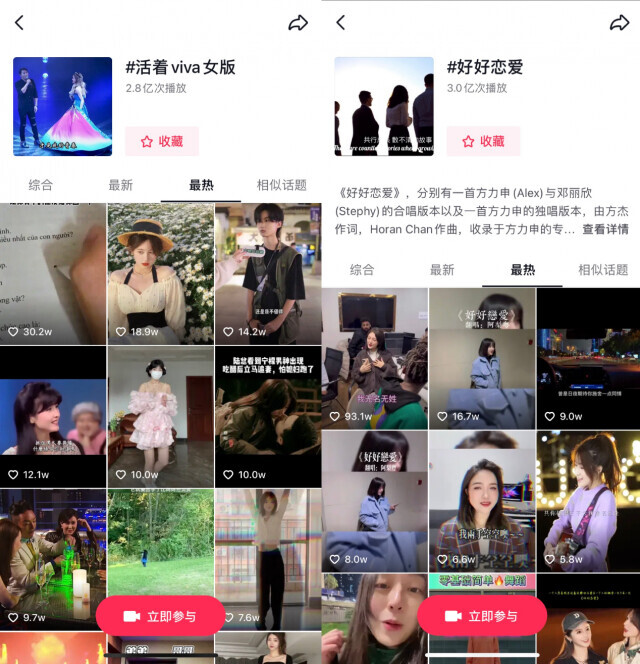Play the video with 9.0w likes
Image resolution: width=640 pixels, height=664 pixels.
(588, 357)
